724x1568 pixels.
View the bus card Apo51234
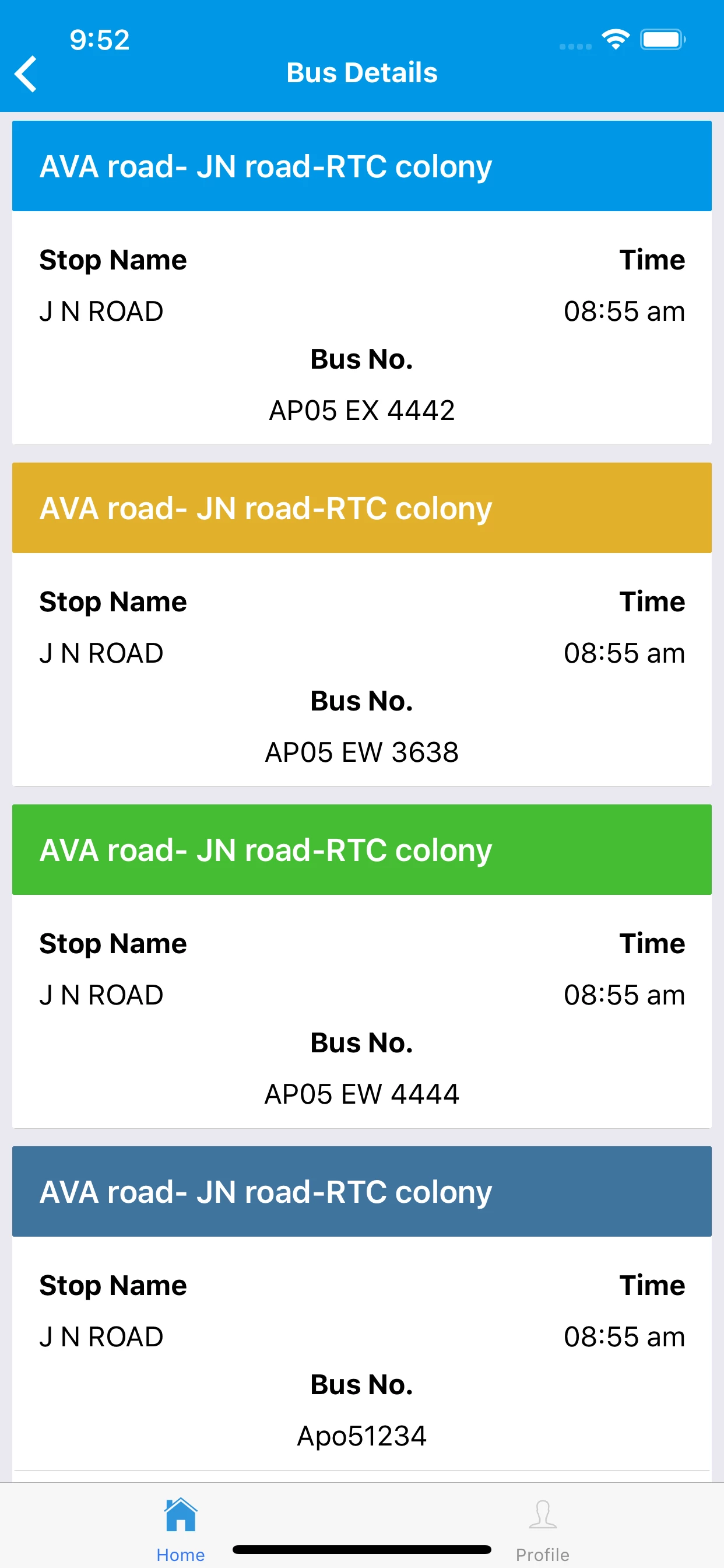[x=362, y=1308]
